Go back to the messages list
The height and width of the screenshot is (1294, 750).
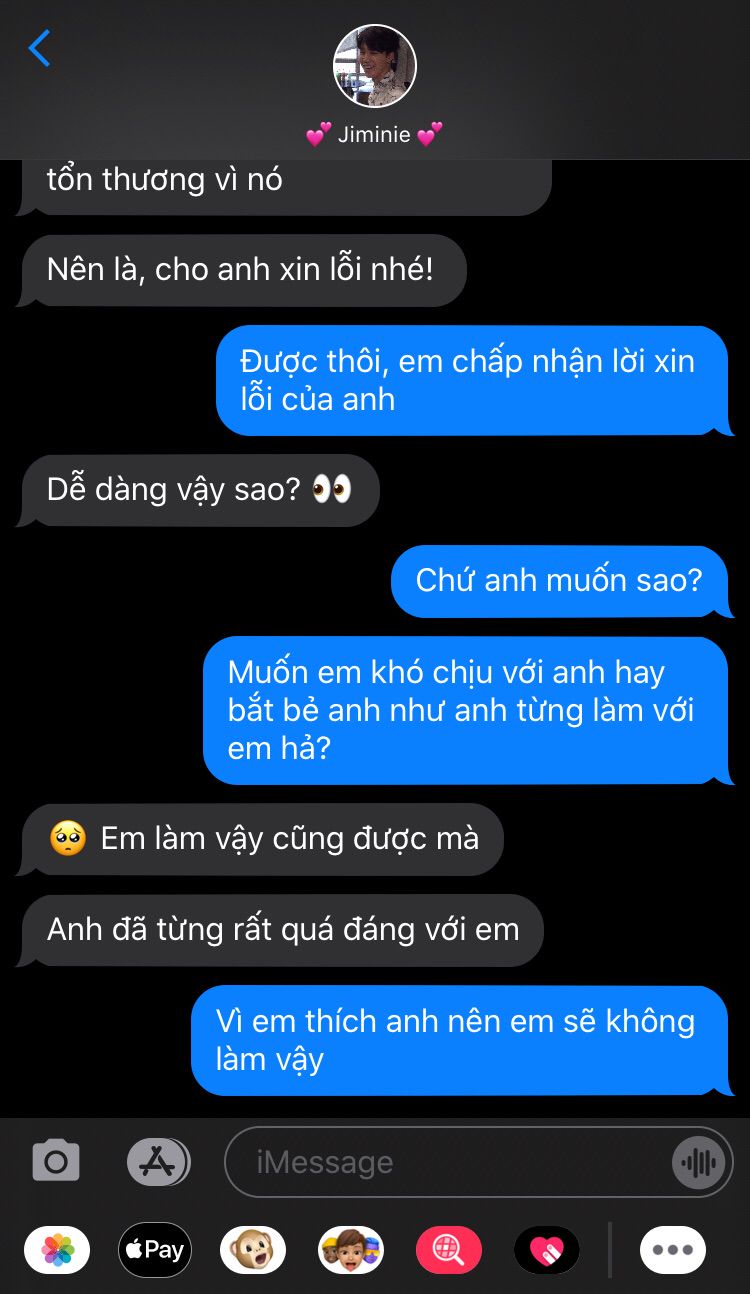pyautogui.click(x=39, y=48)
